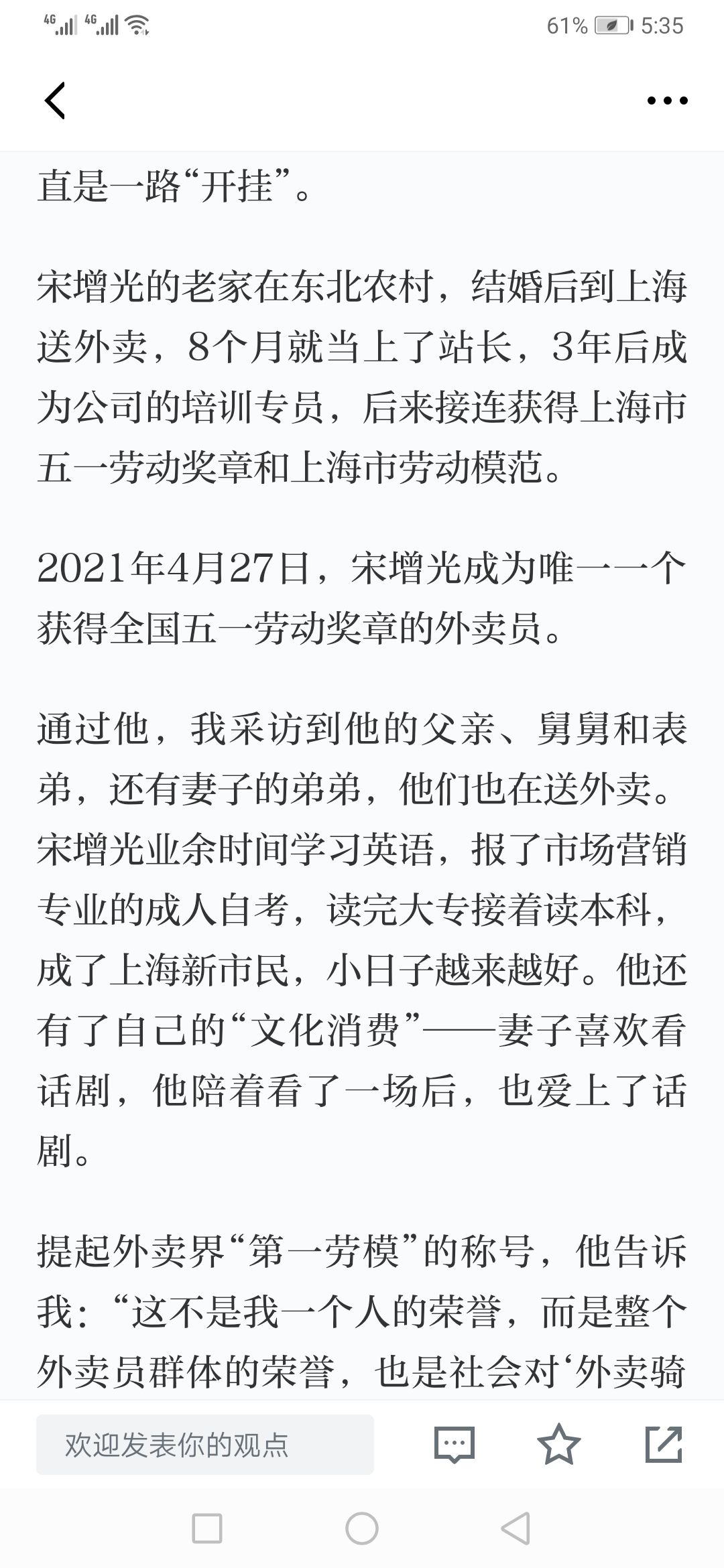Share the article via share icon

point(664,1444)
